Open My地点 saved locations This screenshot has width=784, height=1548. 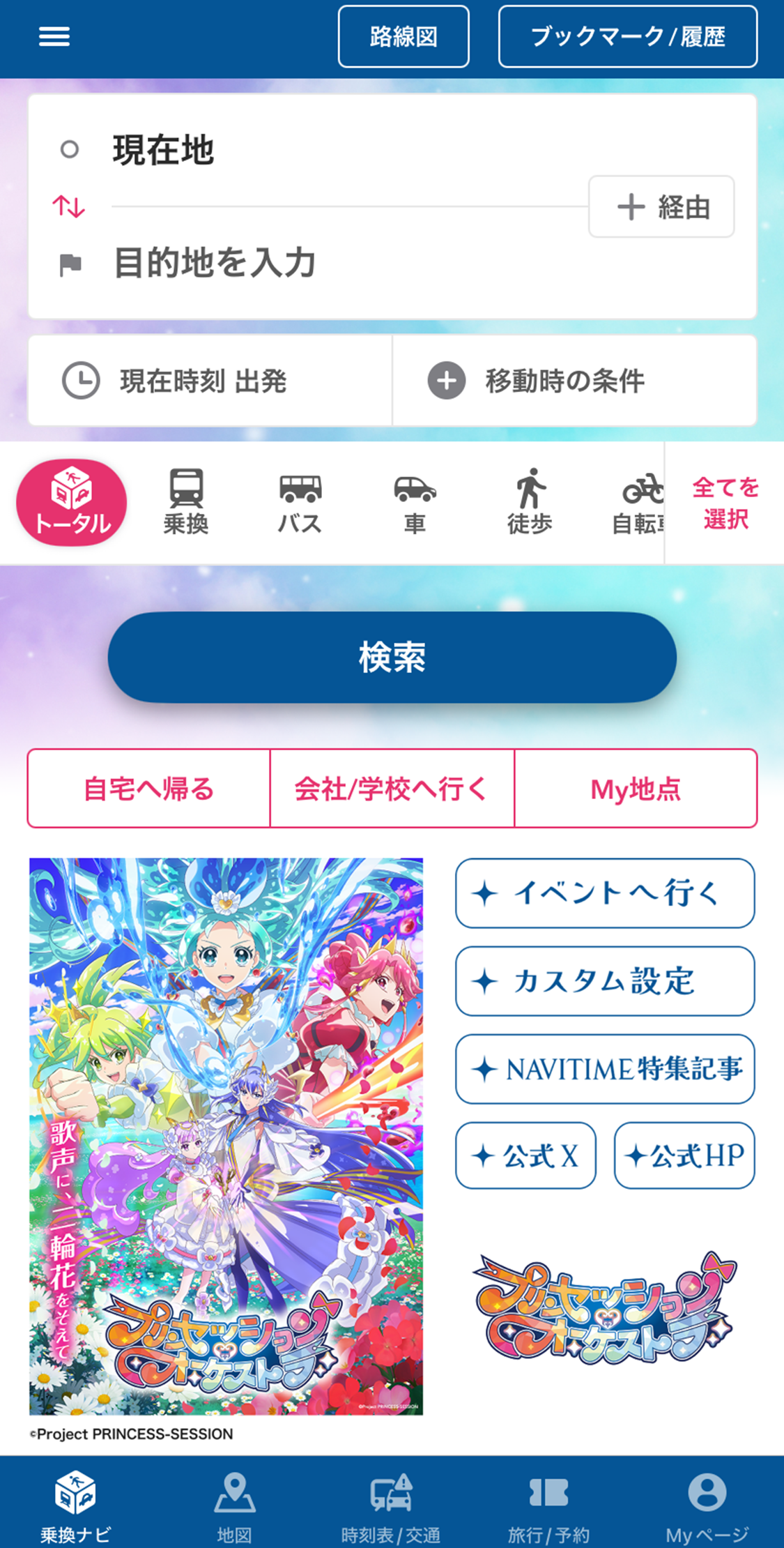(636, 789)
